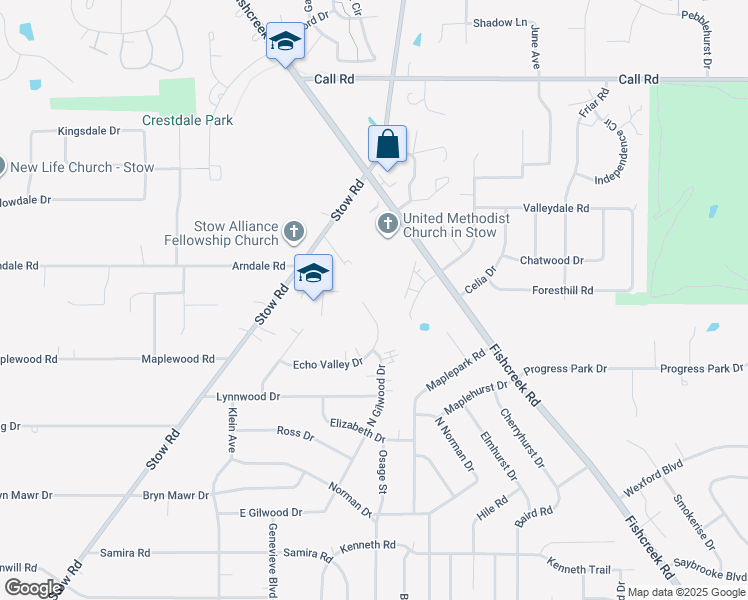This screenshot has height=600, width=748.
Task: Open the New Life Church - Stow place
Action: click(1, 167)
